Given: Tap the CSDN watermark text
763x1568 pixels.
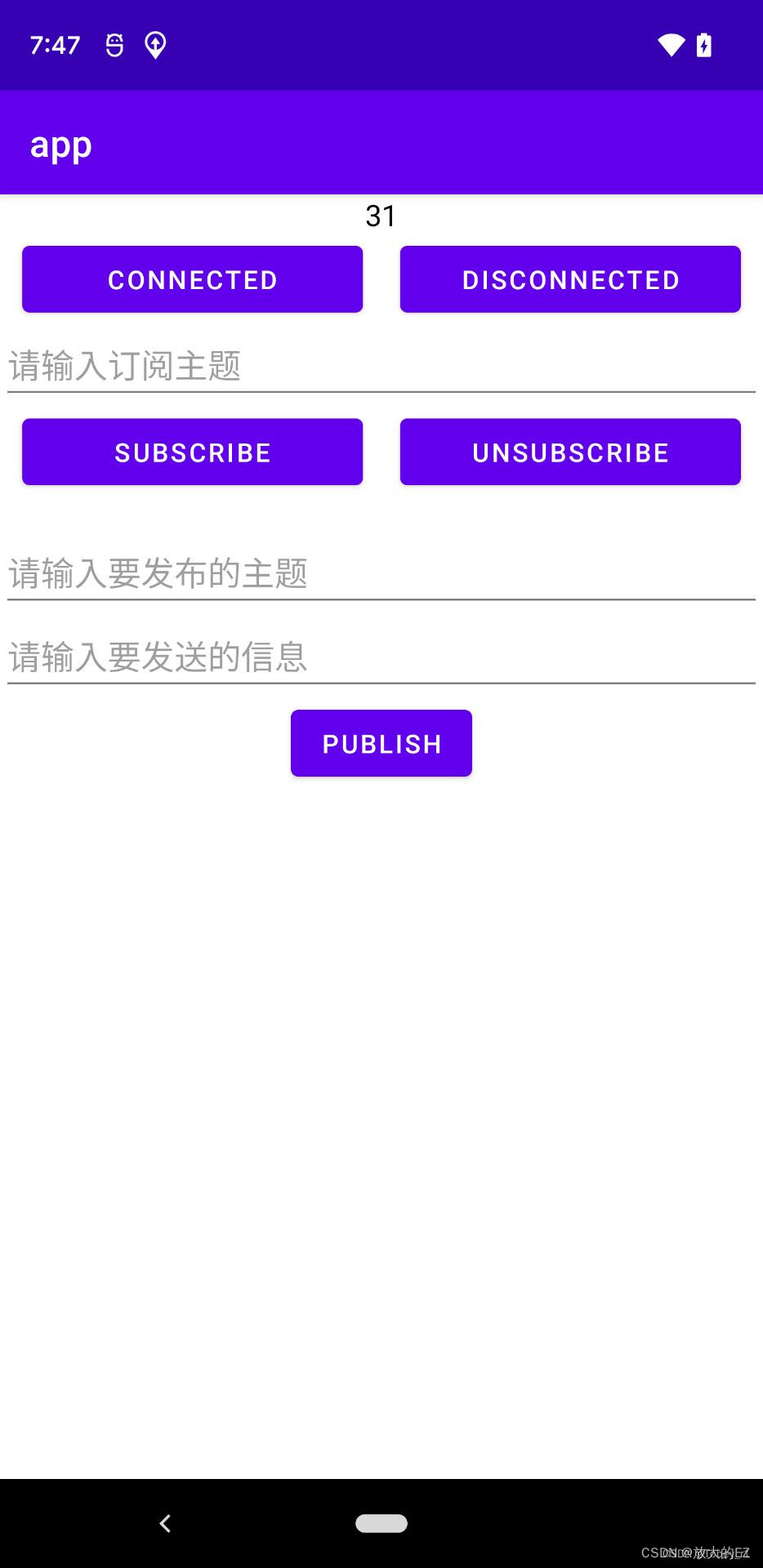Looking at the screenshot, I should (694, 1550).
